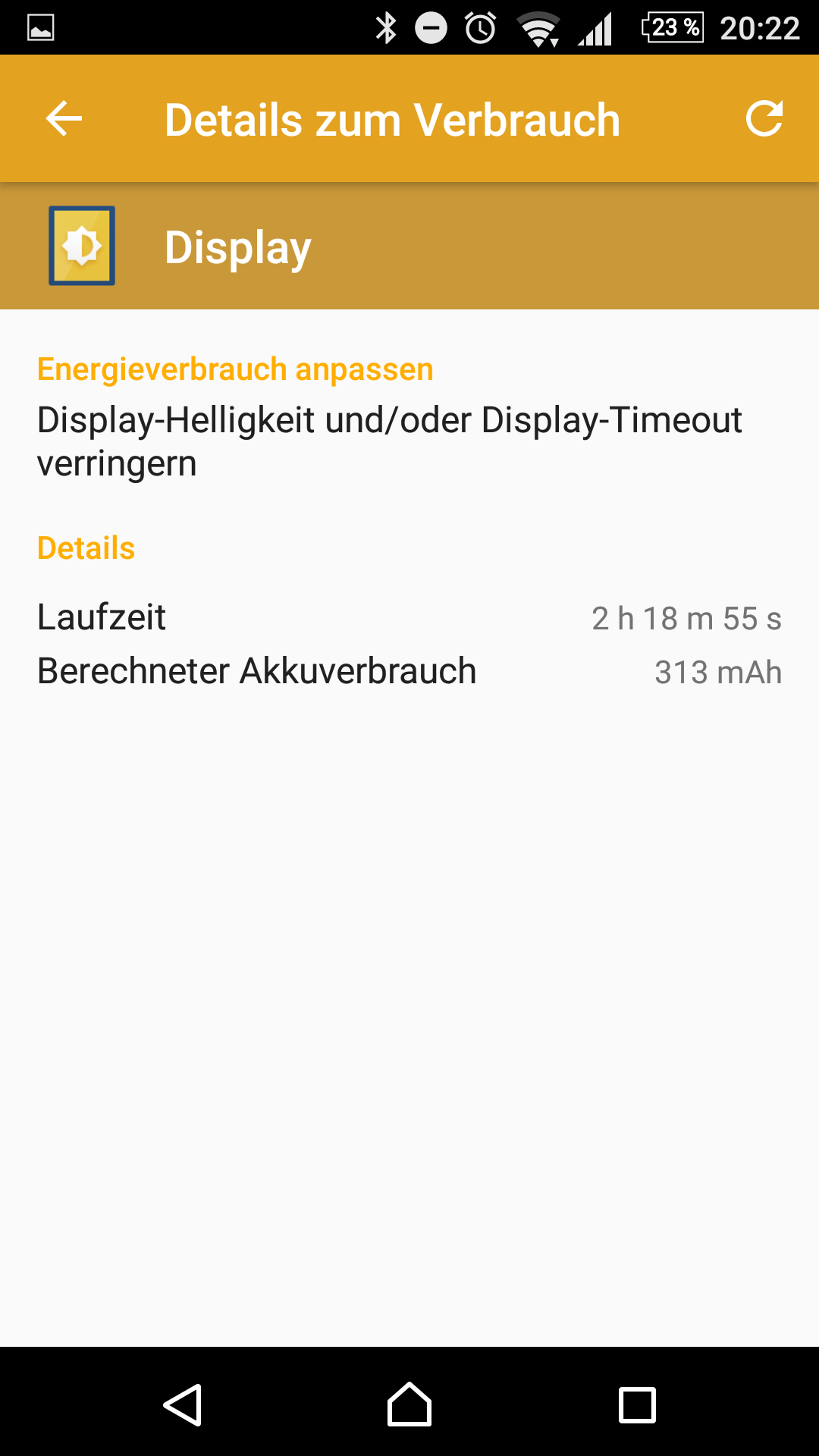Open Display-Helligkeit und/oder Display-Timeout verringern

[389, 441]
